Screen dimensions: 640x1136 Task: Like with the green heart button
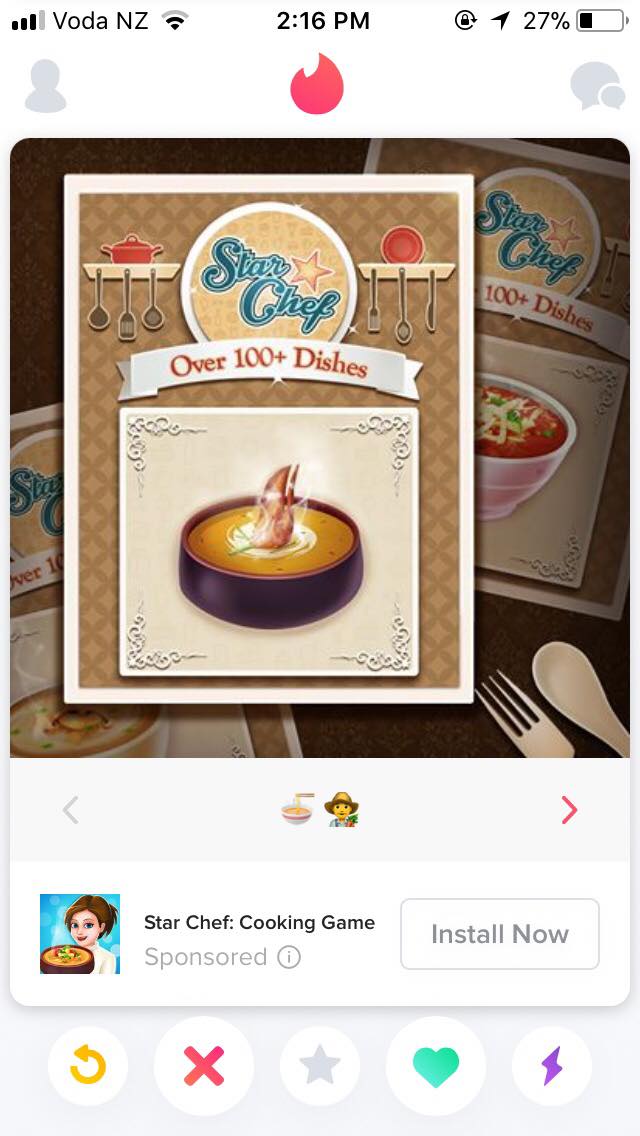(x=436, y=1067)
